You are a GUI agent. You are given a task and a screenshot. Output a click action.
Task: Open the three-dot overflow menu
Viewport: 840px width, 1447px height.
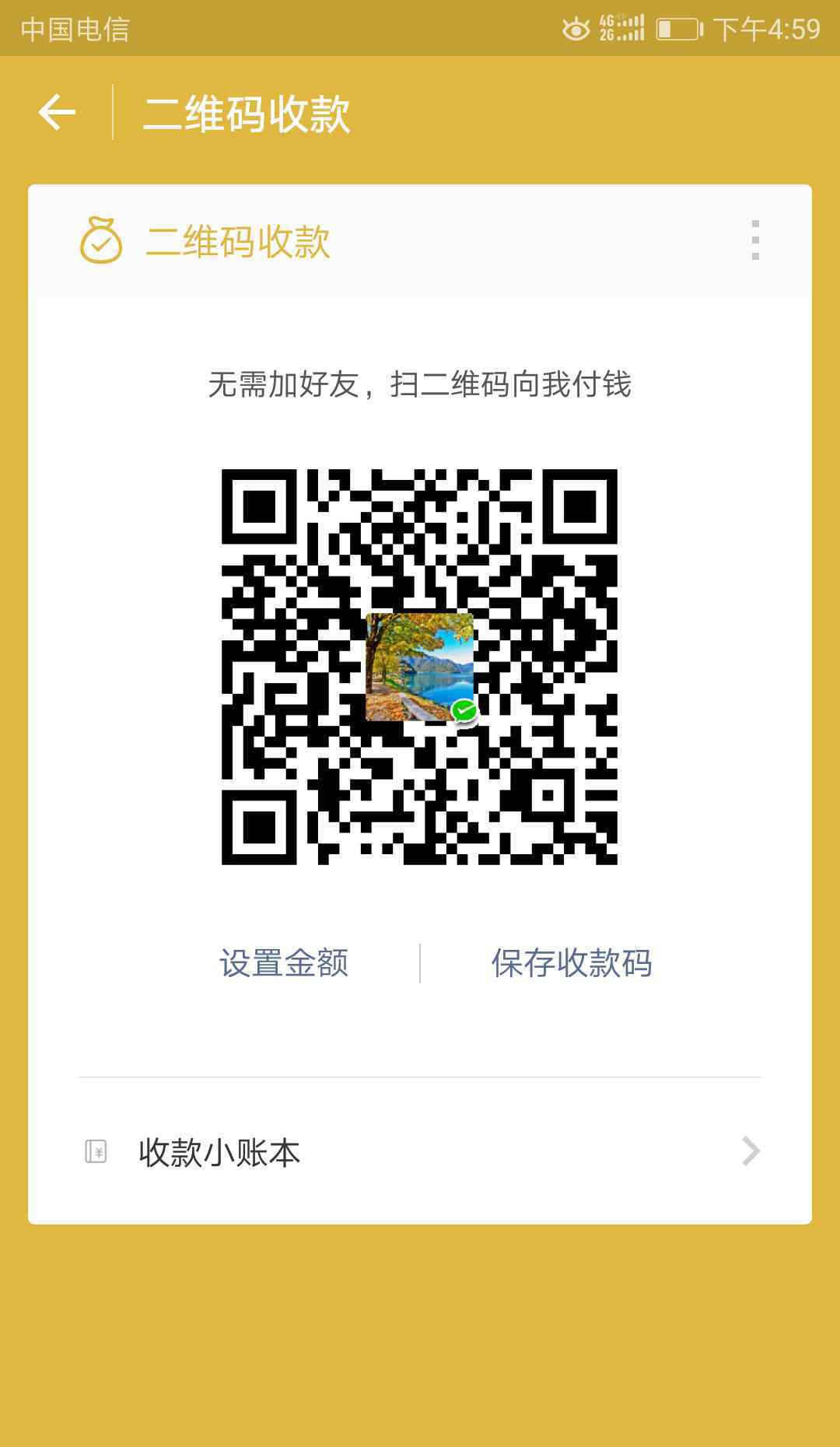[x=754, y=240]
